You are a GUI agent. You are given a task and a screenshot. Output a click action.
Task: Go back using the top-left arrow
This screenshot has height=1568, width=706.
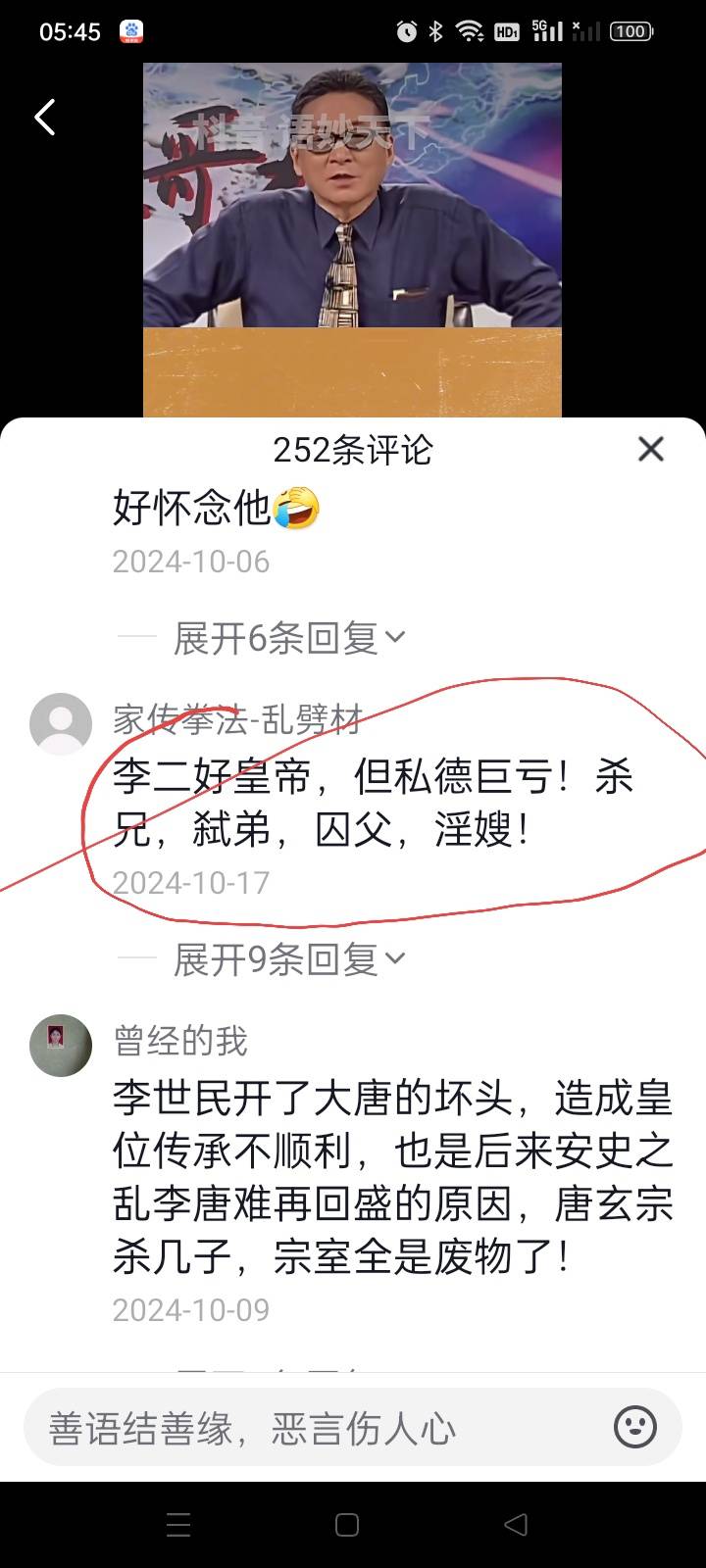click(45, 118)
